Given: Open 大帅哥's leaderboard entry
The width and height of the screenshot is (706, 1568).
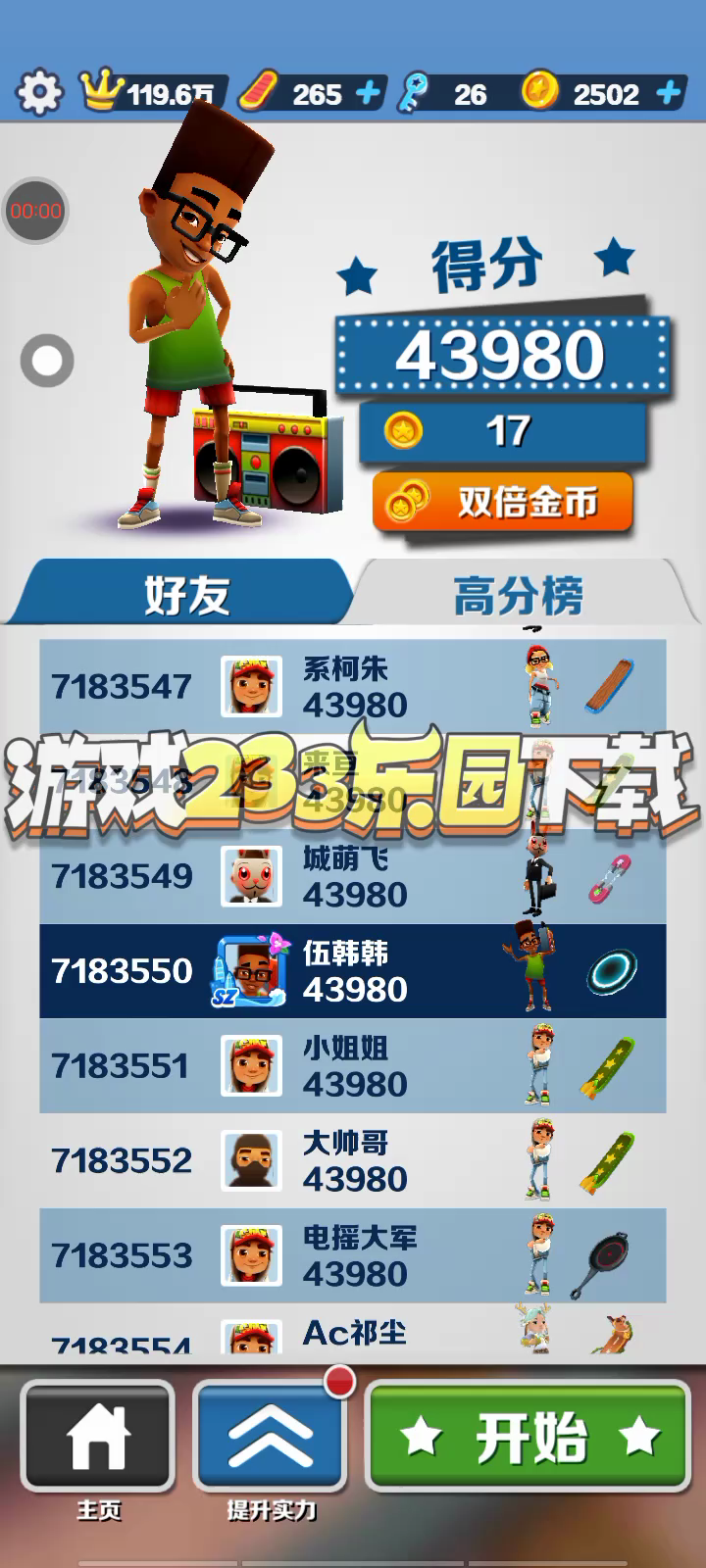Looking at the screenshot, I should pyautogui.click(x=352, y=1160).
